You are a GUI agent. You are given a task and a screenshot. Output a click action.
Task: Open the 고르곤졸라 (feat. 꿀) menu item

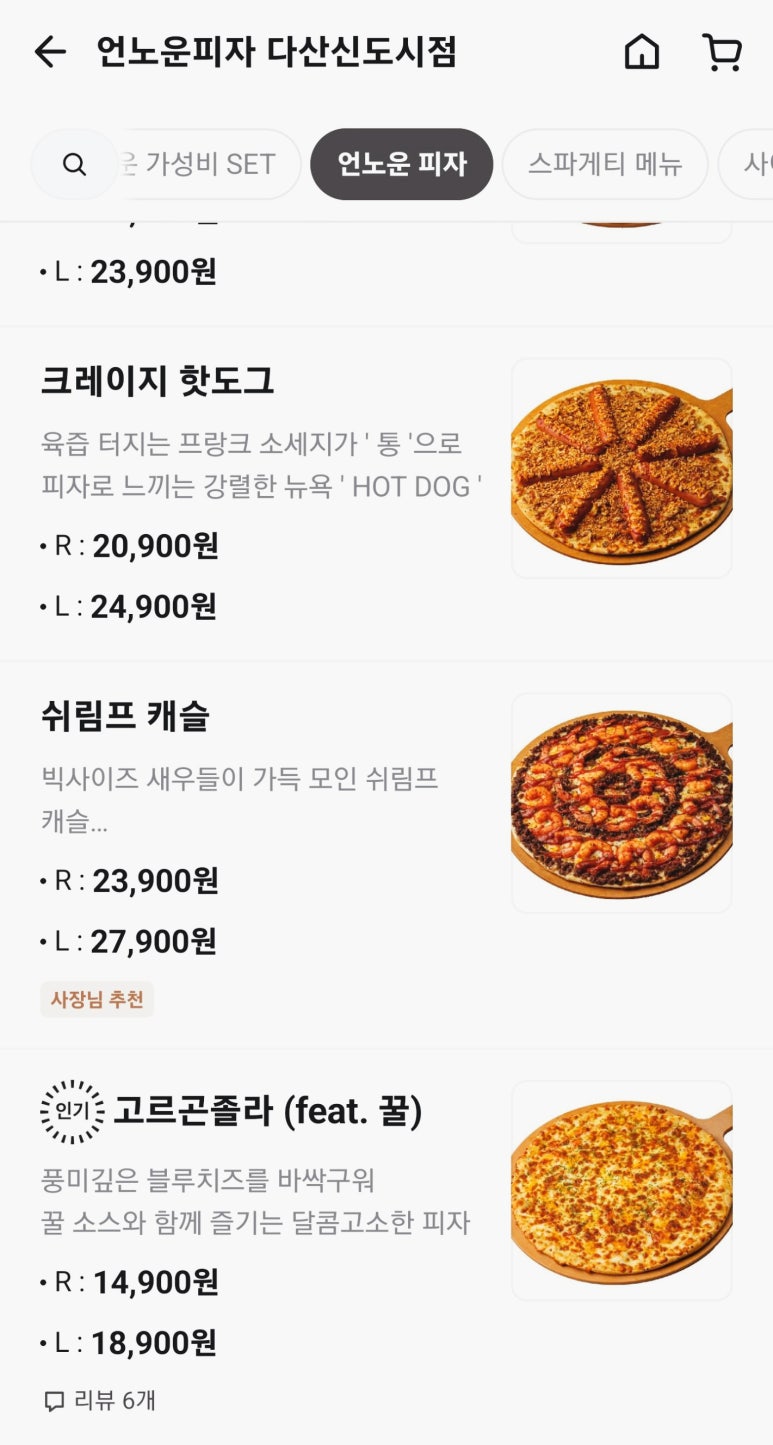[x=267, y=1111]
